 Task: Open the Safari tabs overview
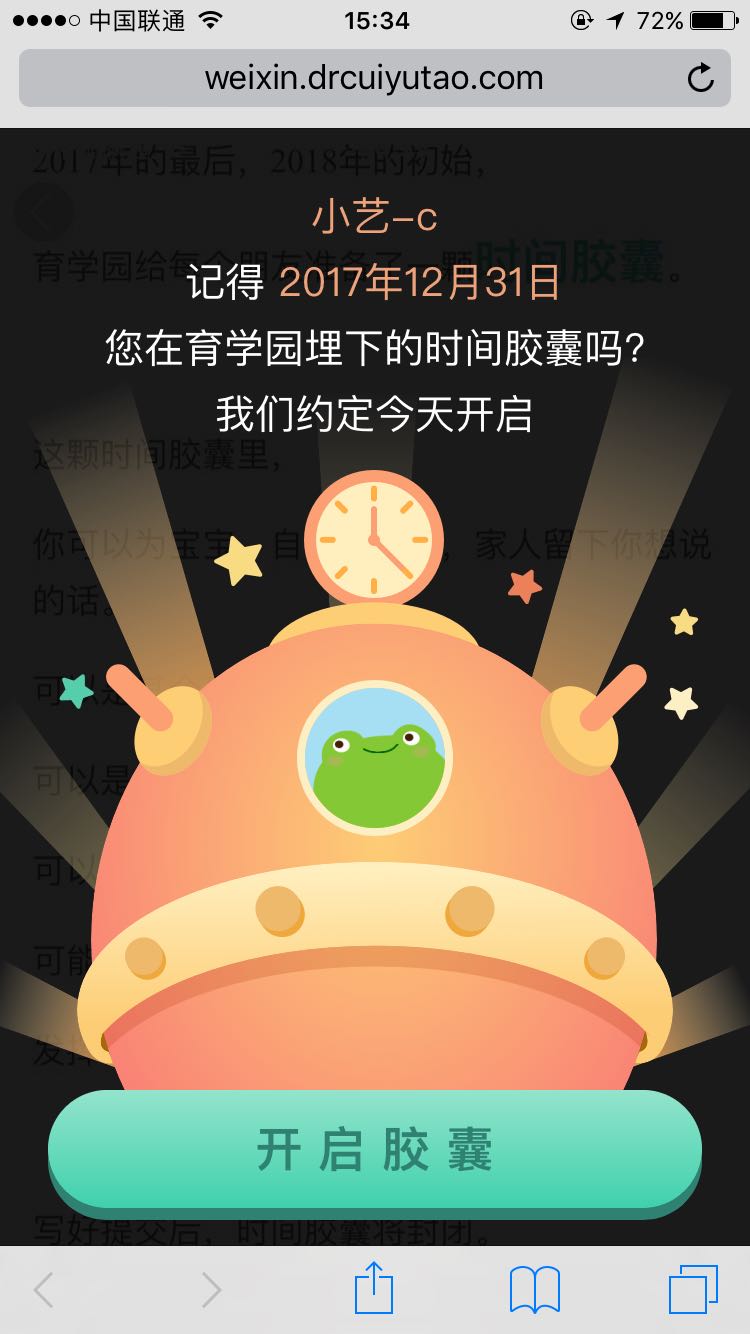pos(693,1290)
